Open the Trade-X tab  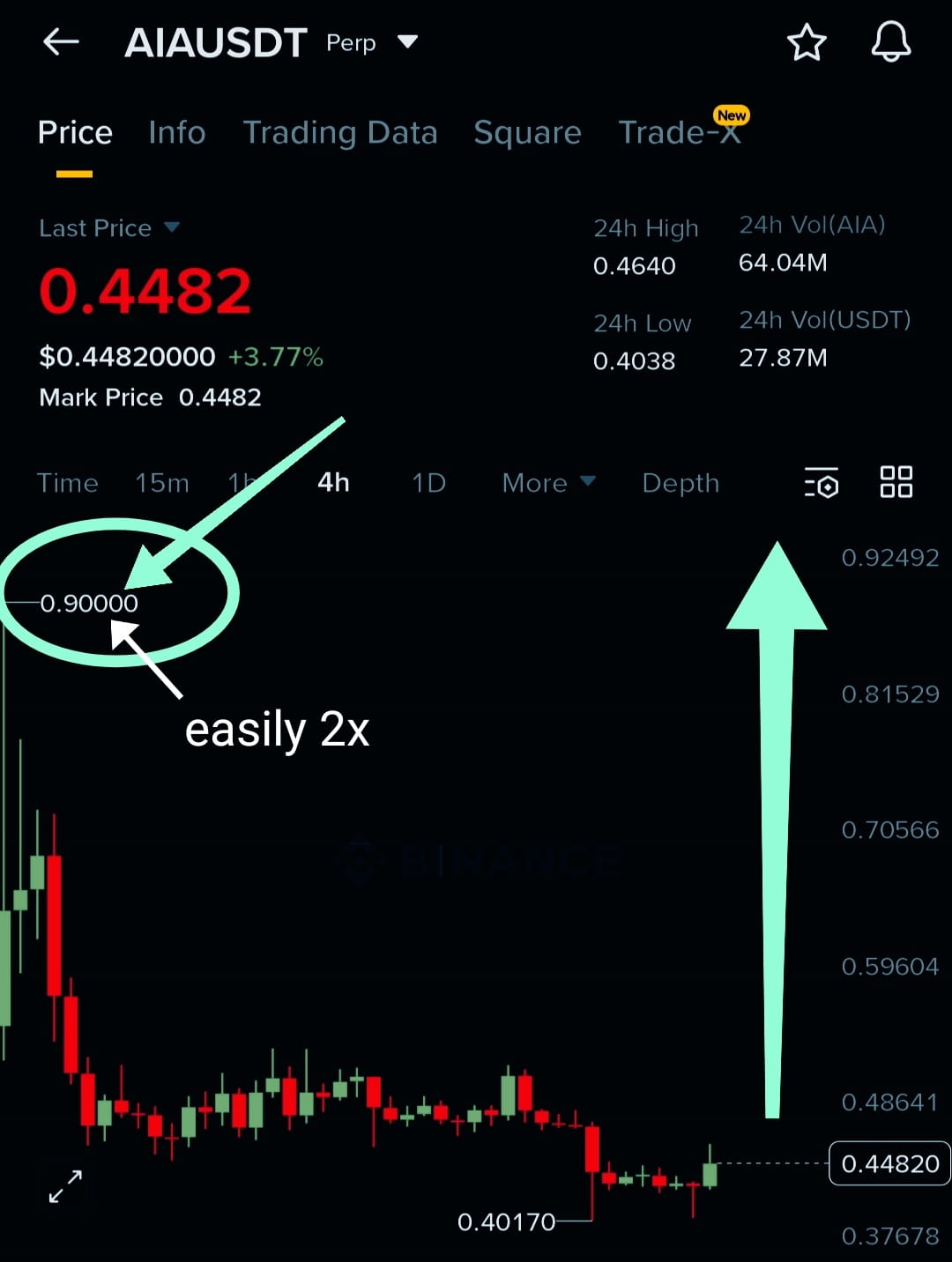click(679, 132)
